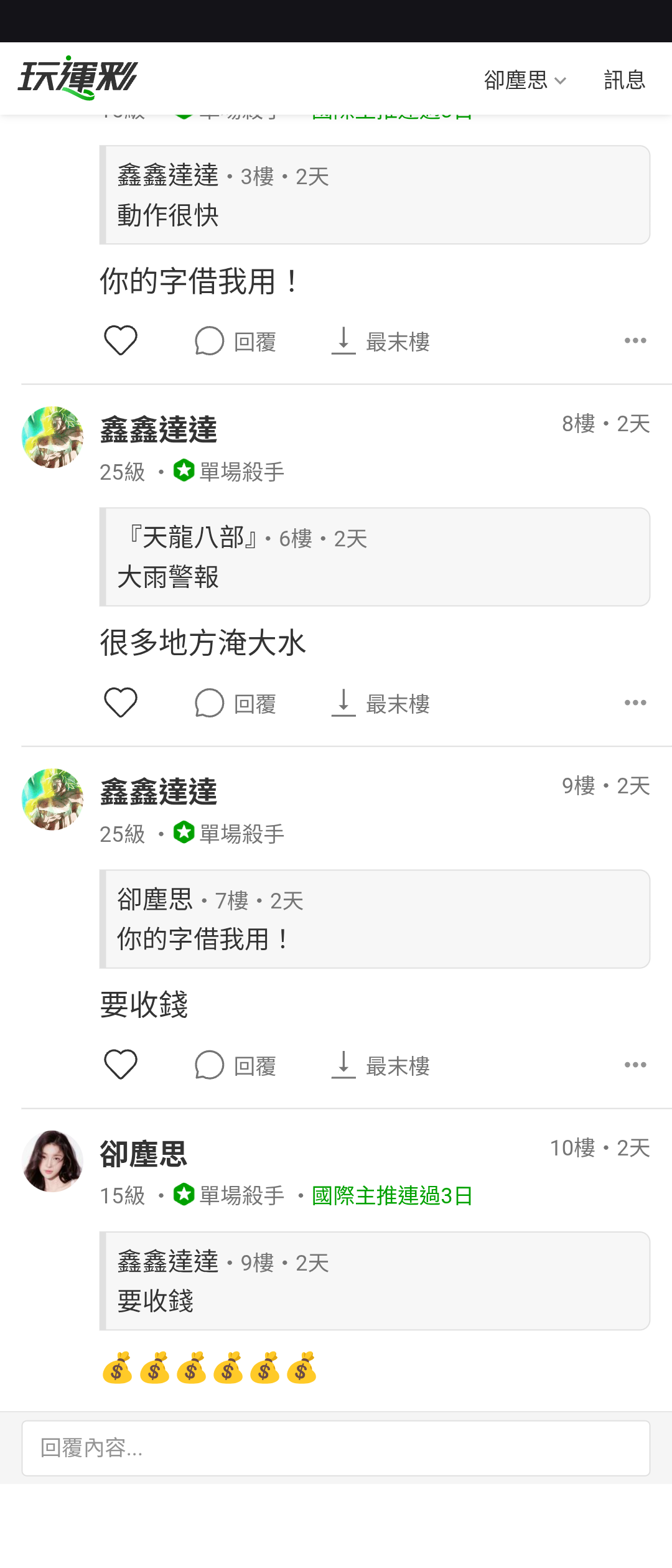This screenshot has height=1568, width=672.
Task: Open more options on the 9樓 comment
Action: [635, 1065]
